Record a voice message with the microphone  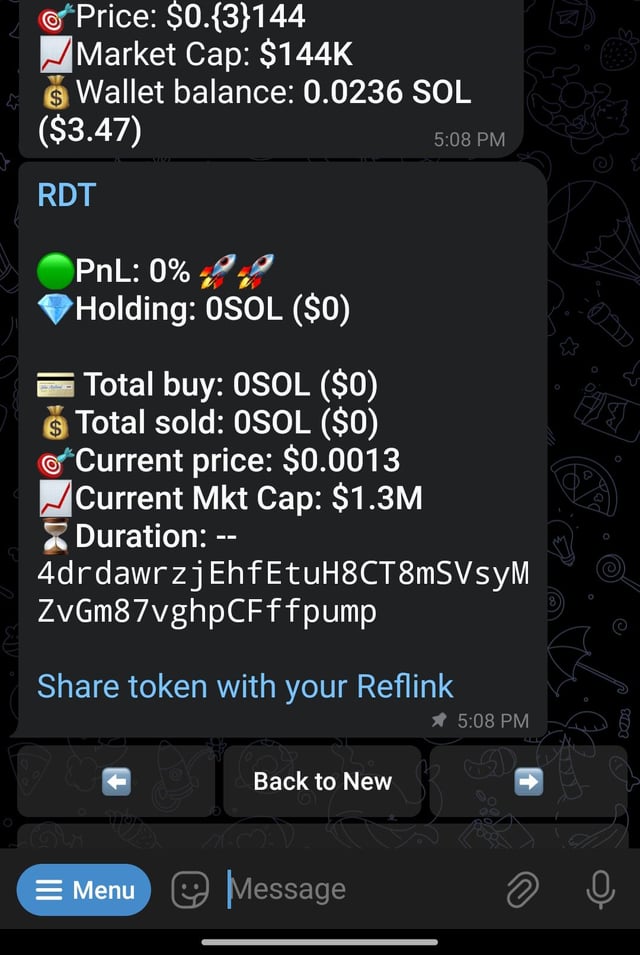click(x=600, y=889)
